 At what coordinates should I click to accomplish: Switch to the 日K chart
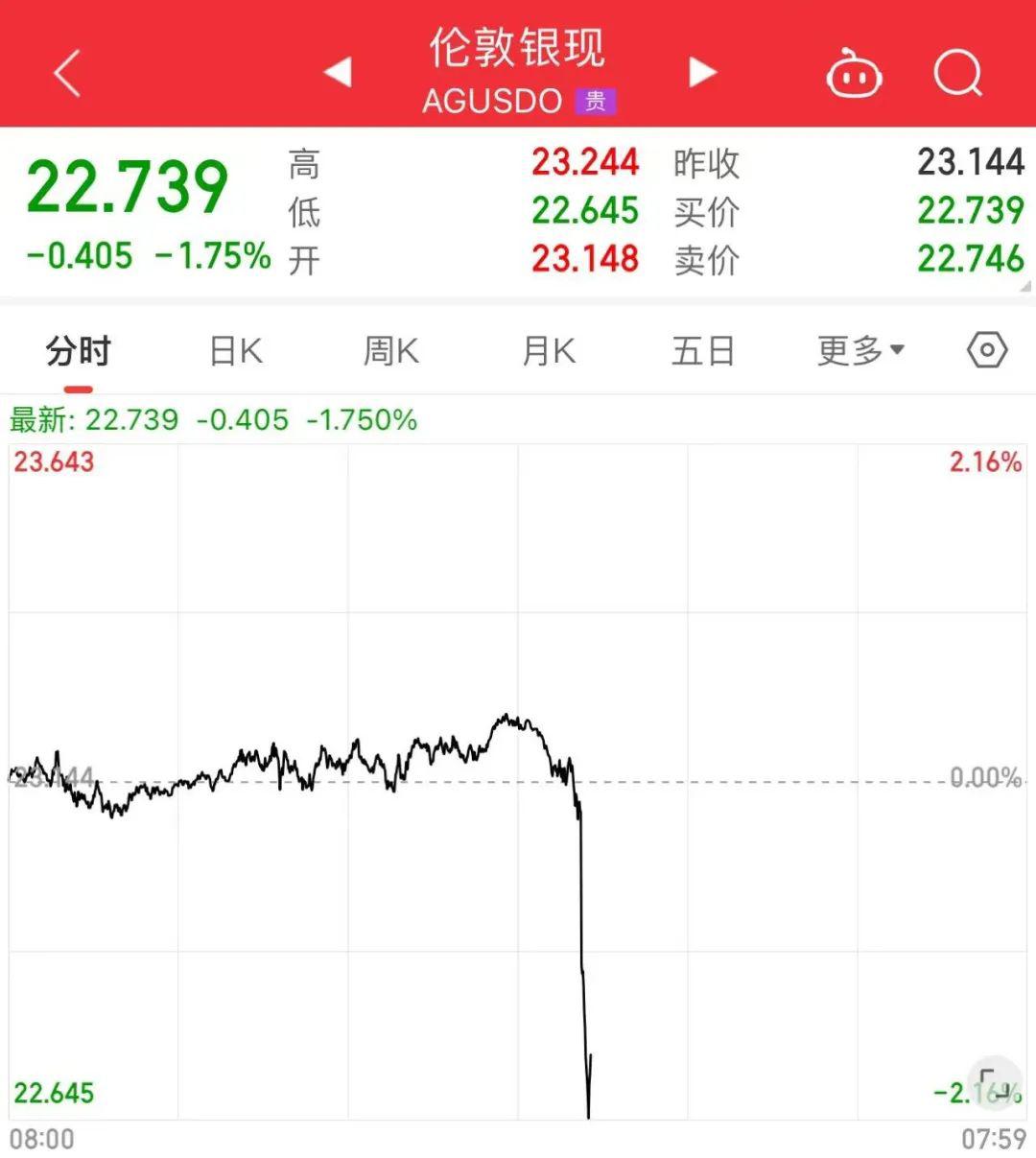tap(236, 351)
